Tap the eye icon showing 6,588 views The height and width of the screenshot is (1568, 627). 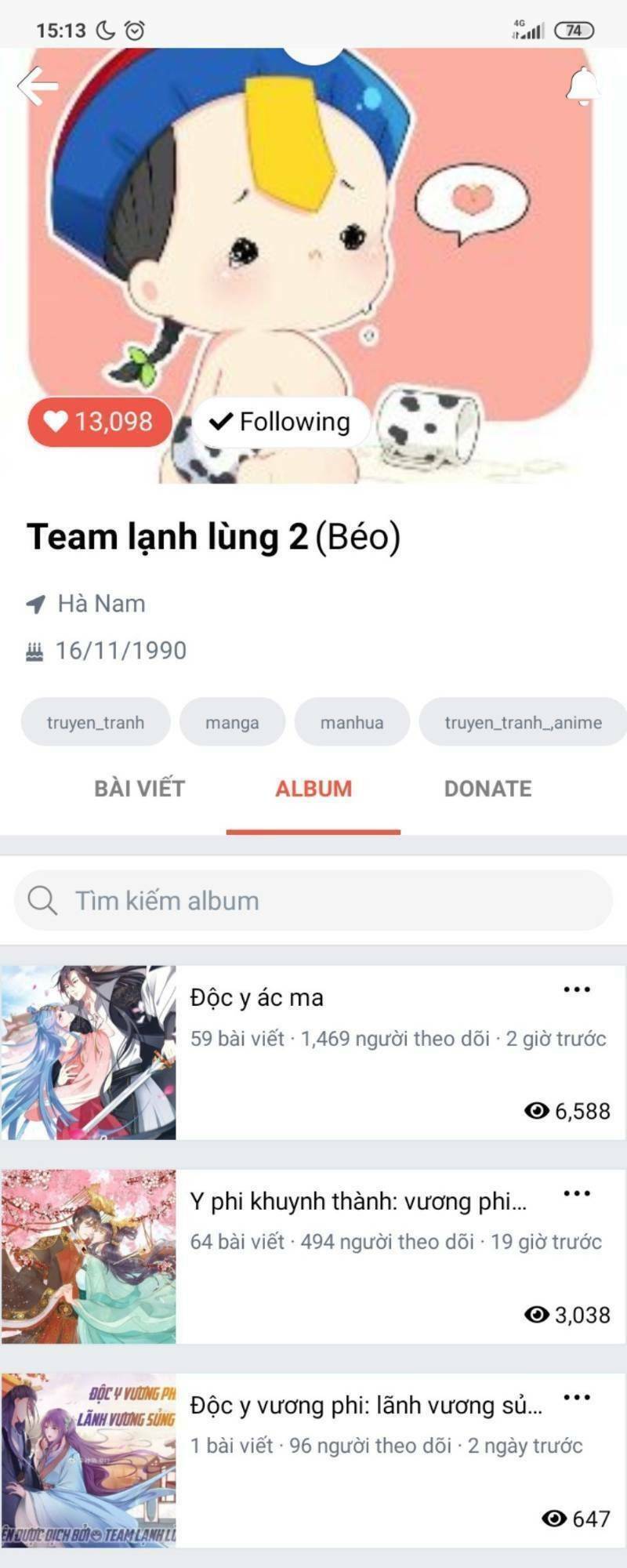point(535,1111)
